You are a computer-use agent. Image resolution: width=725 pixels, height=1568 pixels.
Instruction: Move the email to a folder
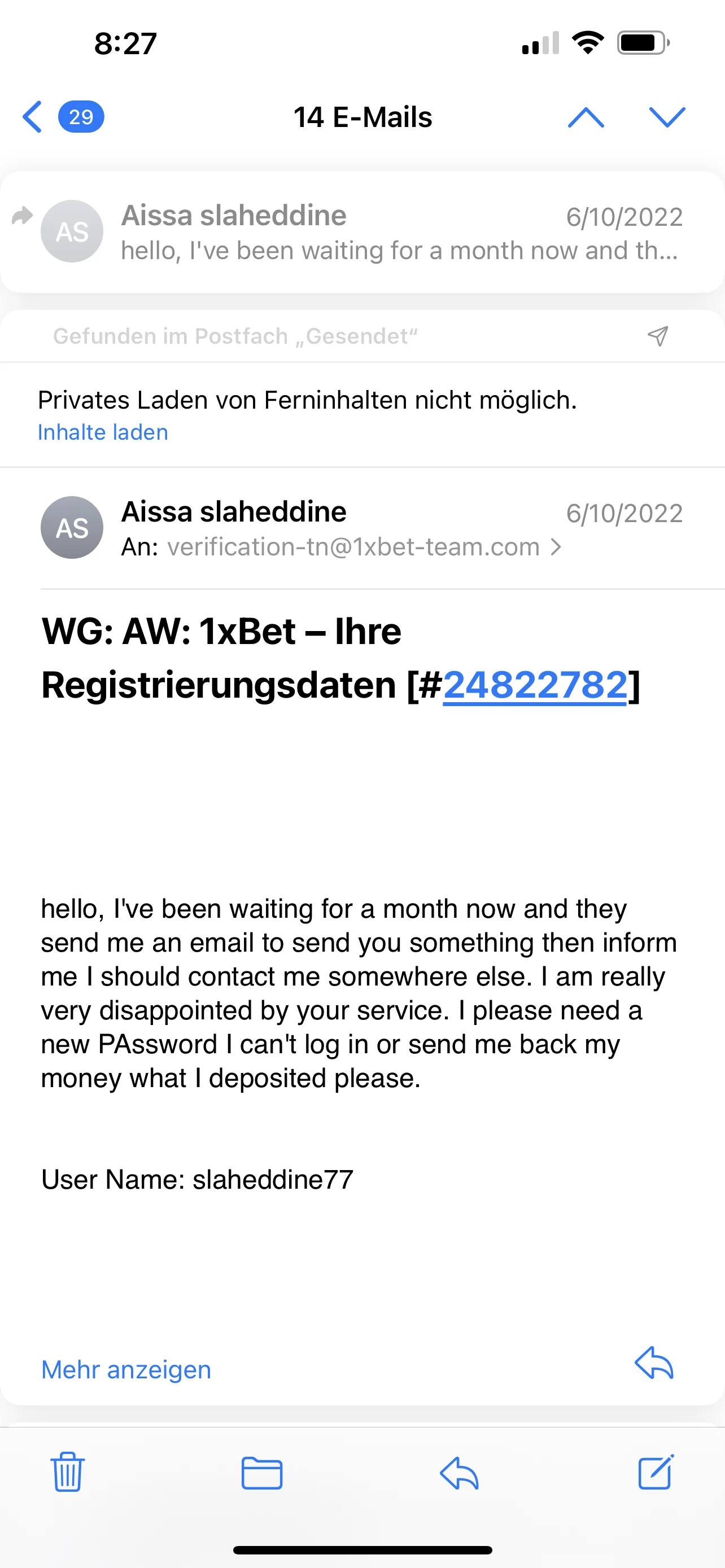click(262, 1473)
